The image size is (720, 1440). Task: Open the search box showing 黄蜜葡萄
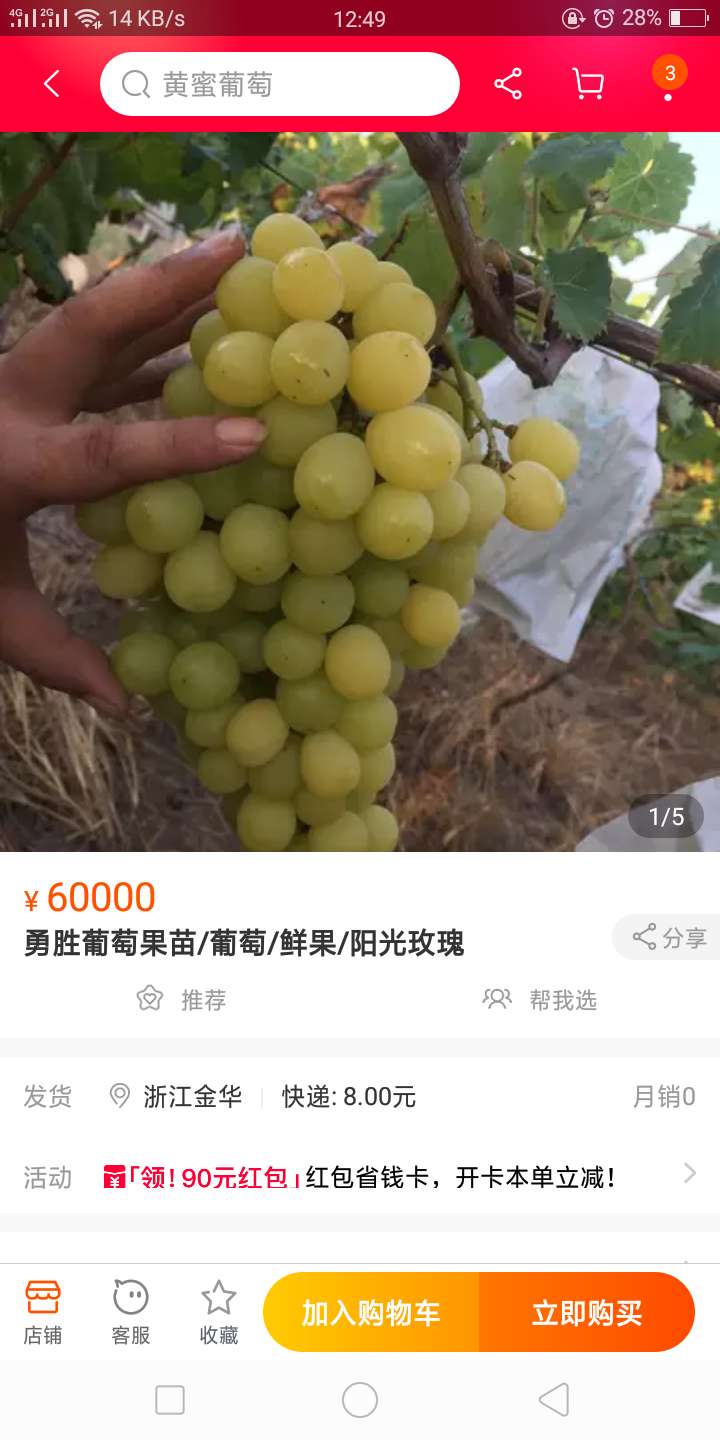click(x=280, y=84)
